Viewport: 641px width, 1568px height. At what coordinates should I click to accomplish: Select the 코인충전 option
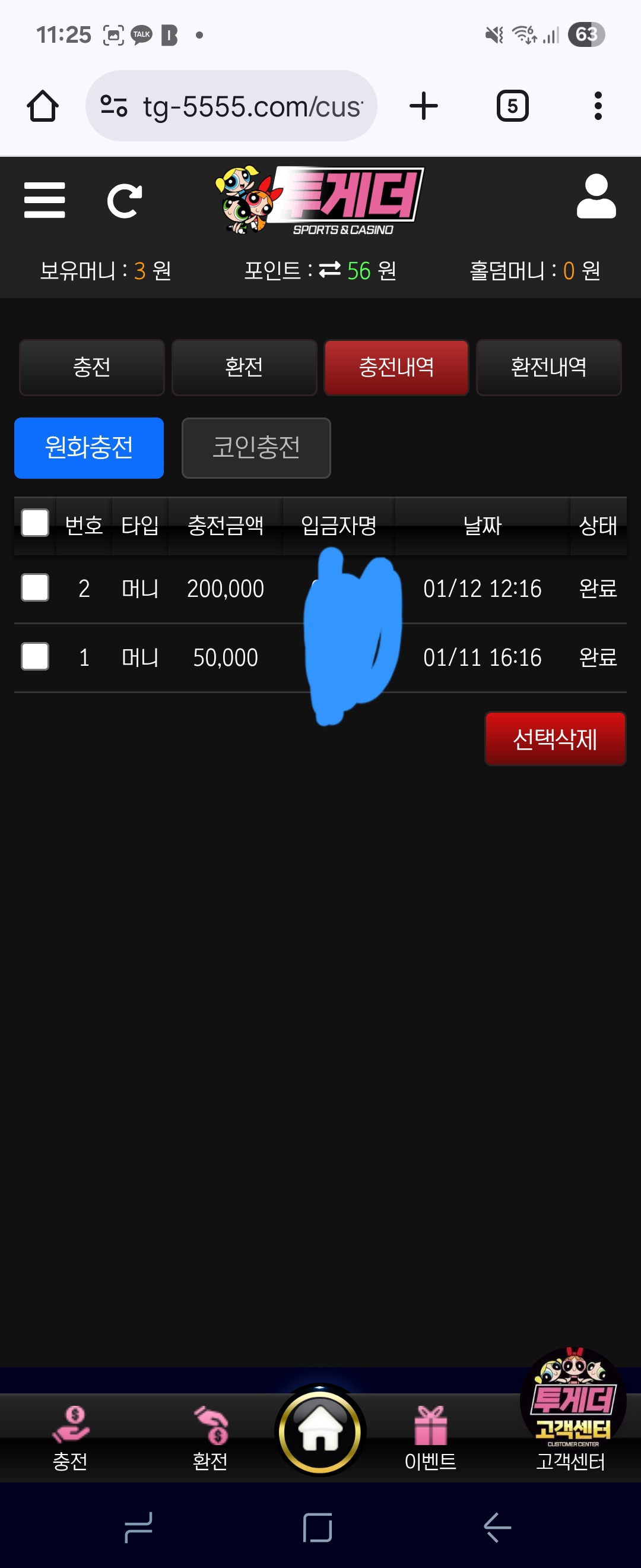pyautogui.click(x=256, y=448)
